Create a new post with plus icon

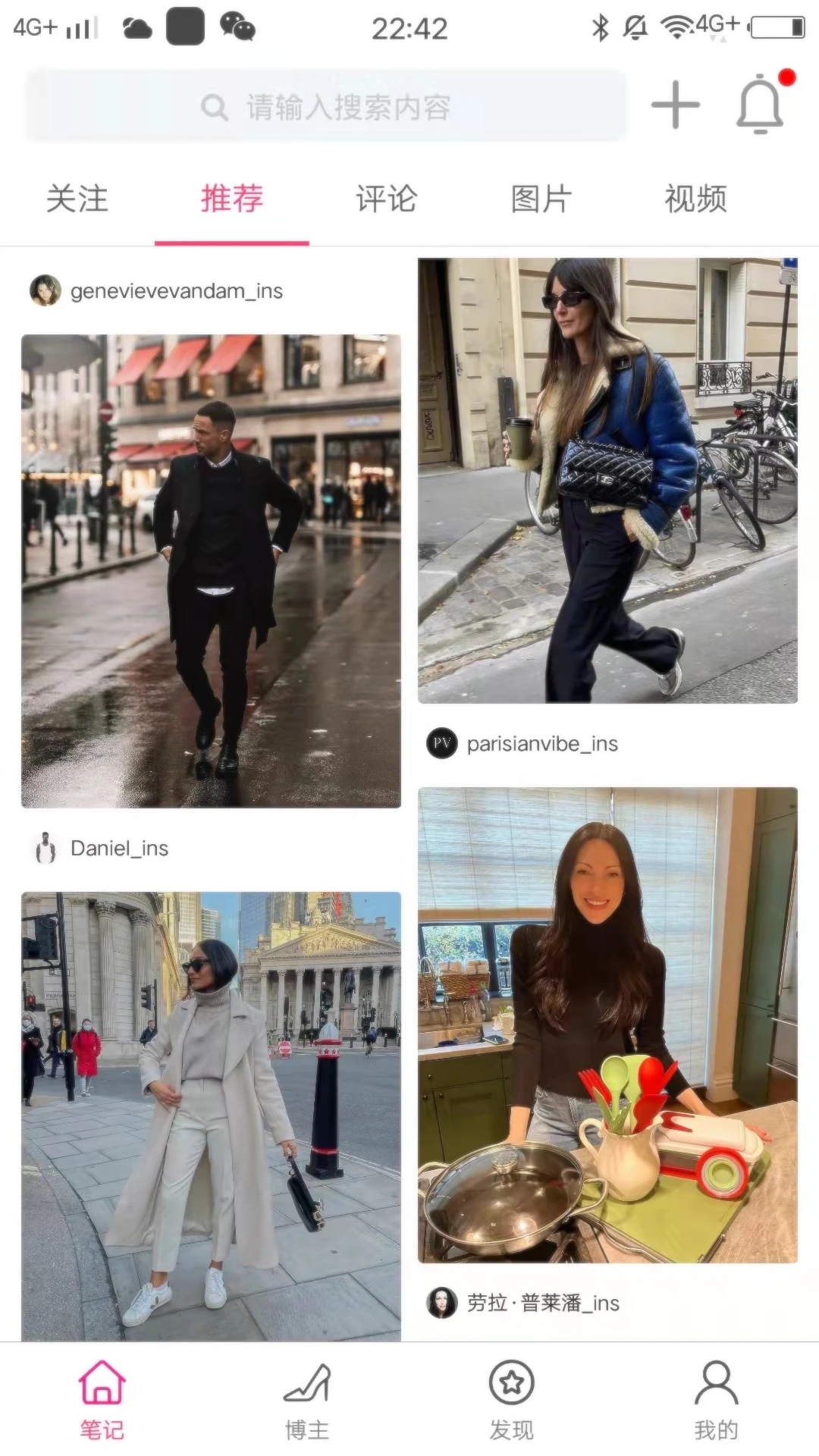click(675, 105)
